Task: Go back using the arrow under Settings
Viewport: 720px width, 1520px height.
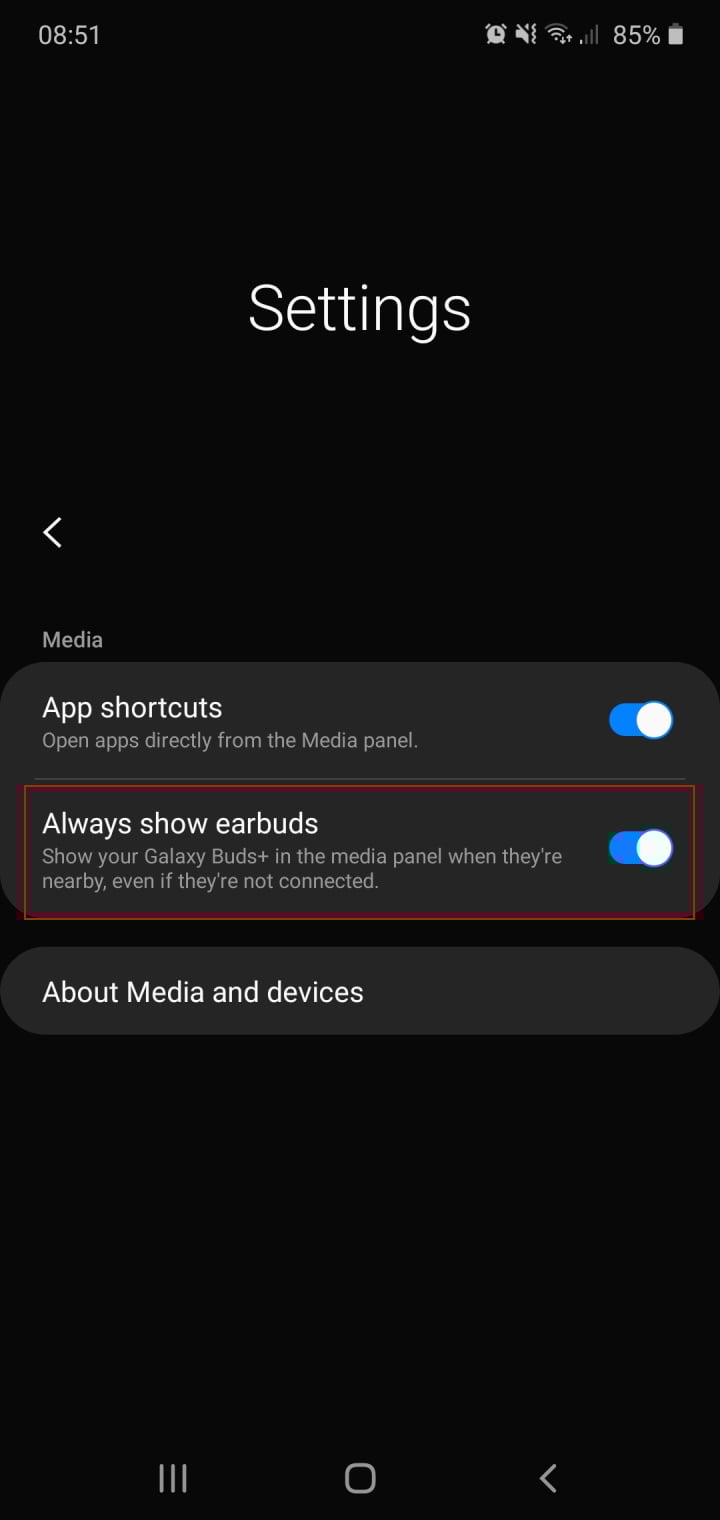Action: pos(53,532)
